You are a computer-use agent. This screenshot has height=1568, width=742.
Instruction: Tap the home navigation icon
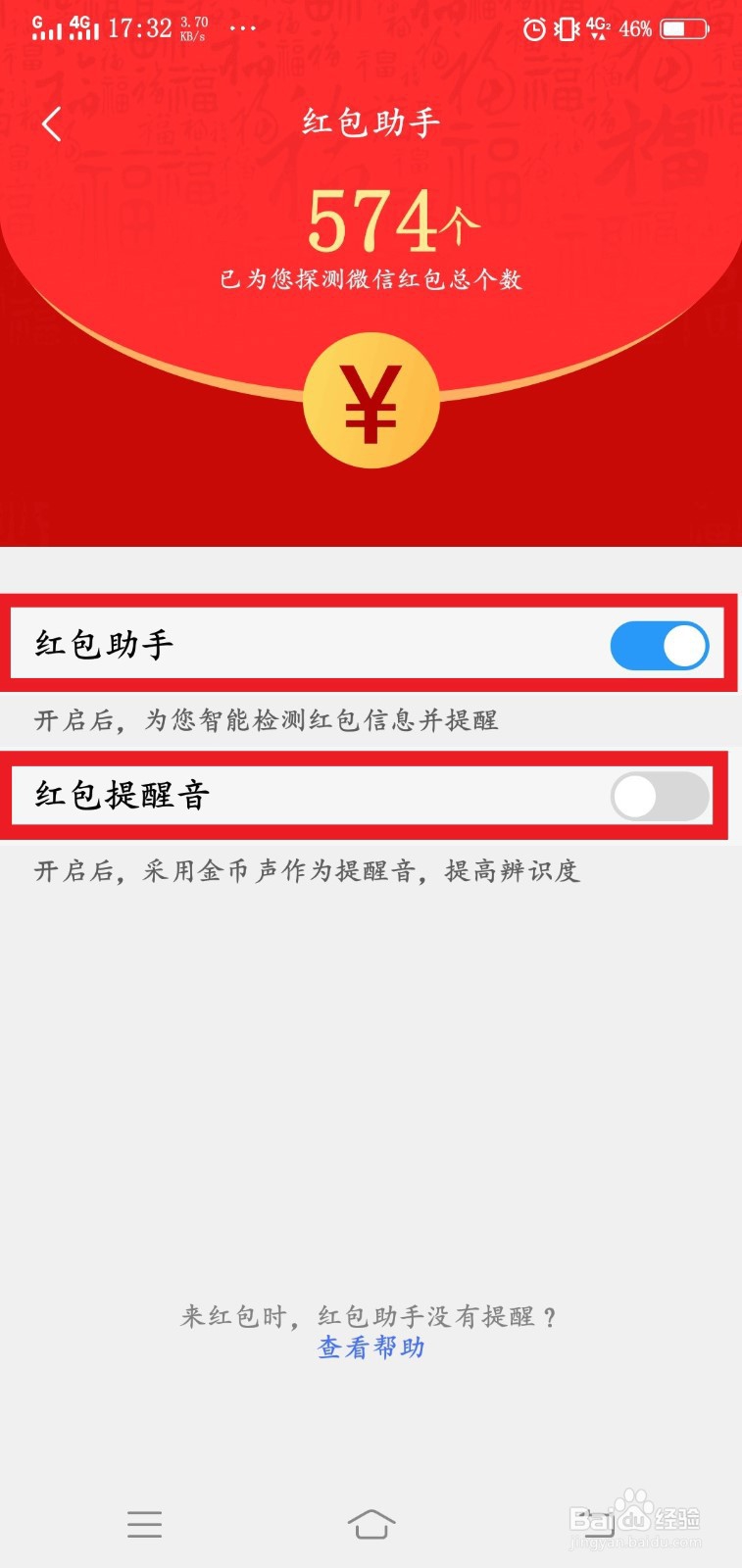(x=371, y=1524)
